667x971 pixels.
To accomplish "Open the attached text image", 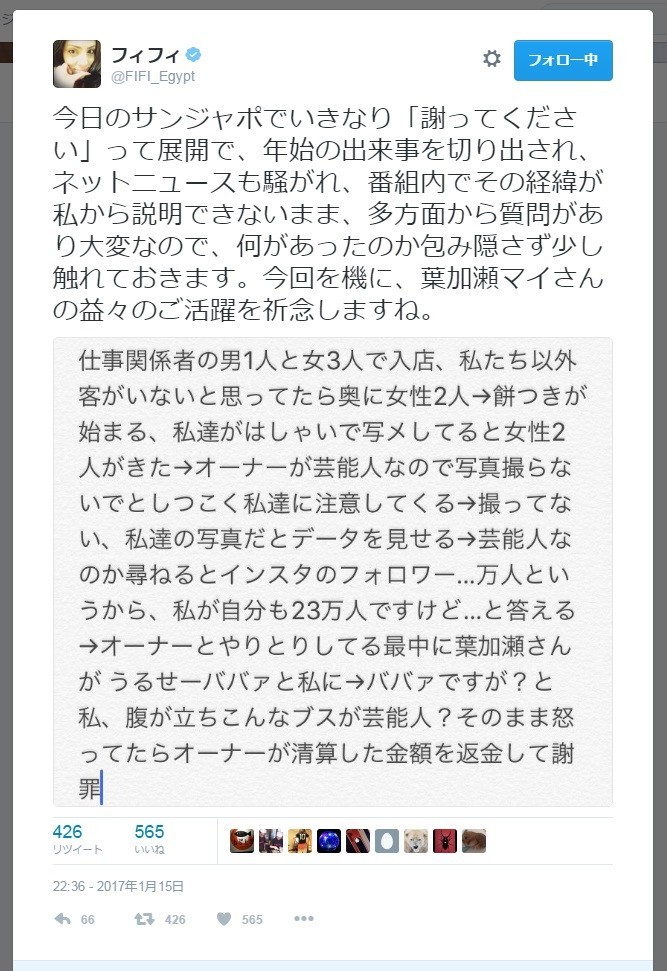I will coord(333,572).
